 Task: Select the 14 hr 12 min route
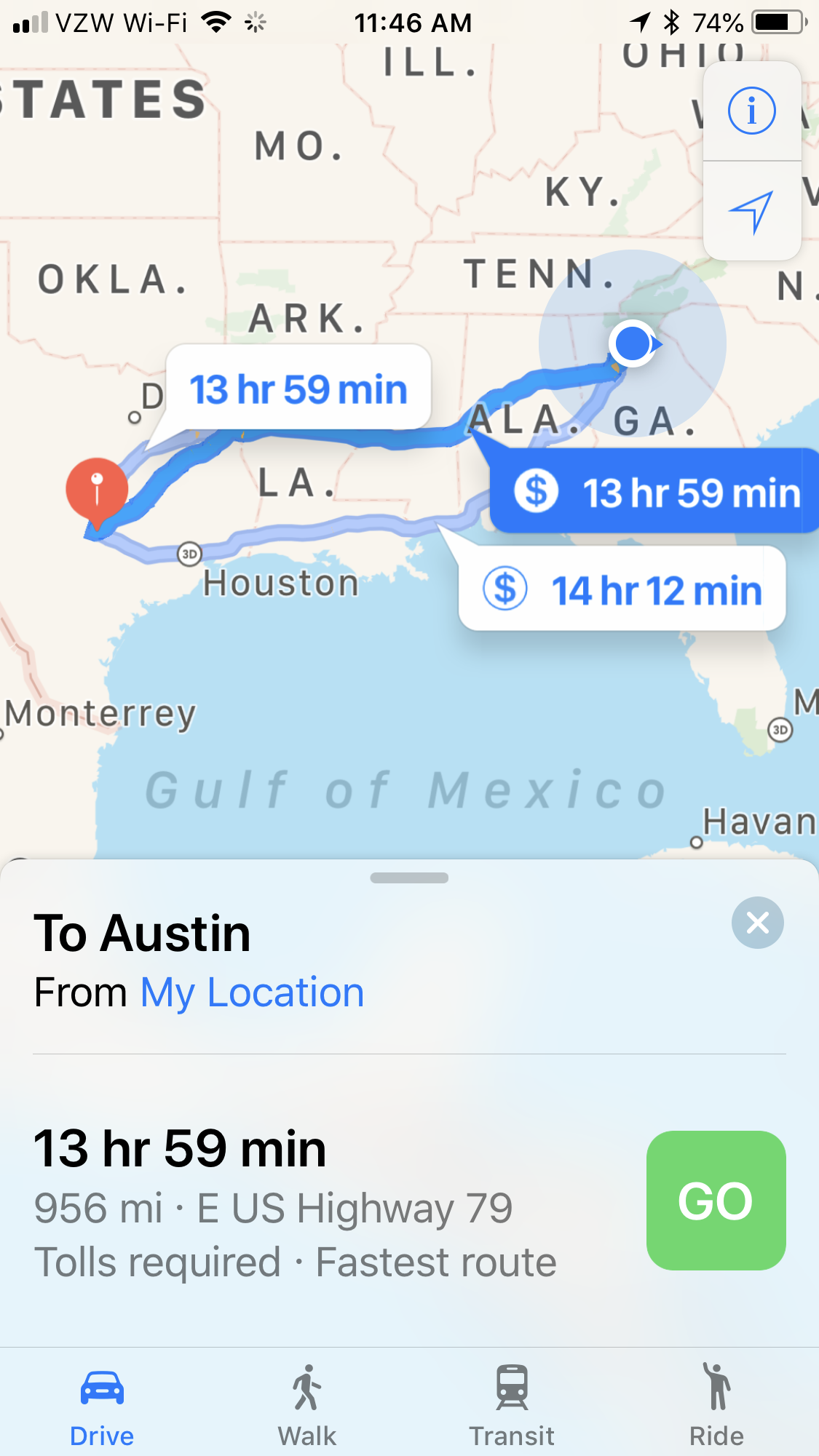[622, 589]
